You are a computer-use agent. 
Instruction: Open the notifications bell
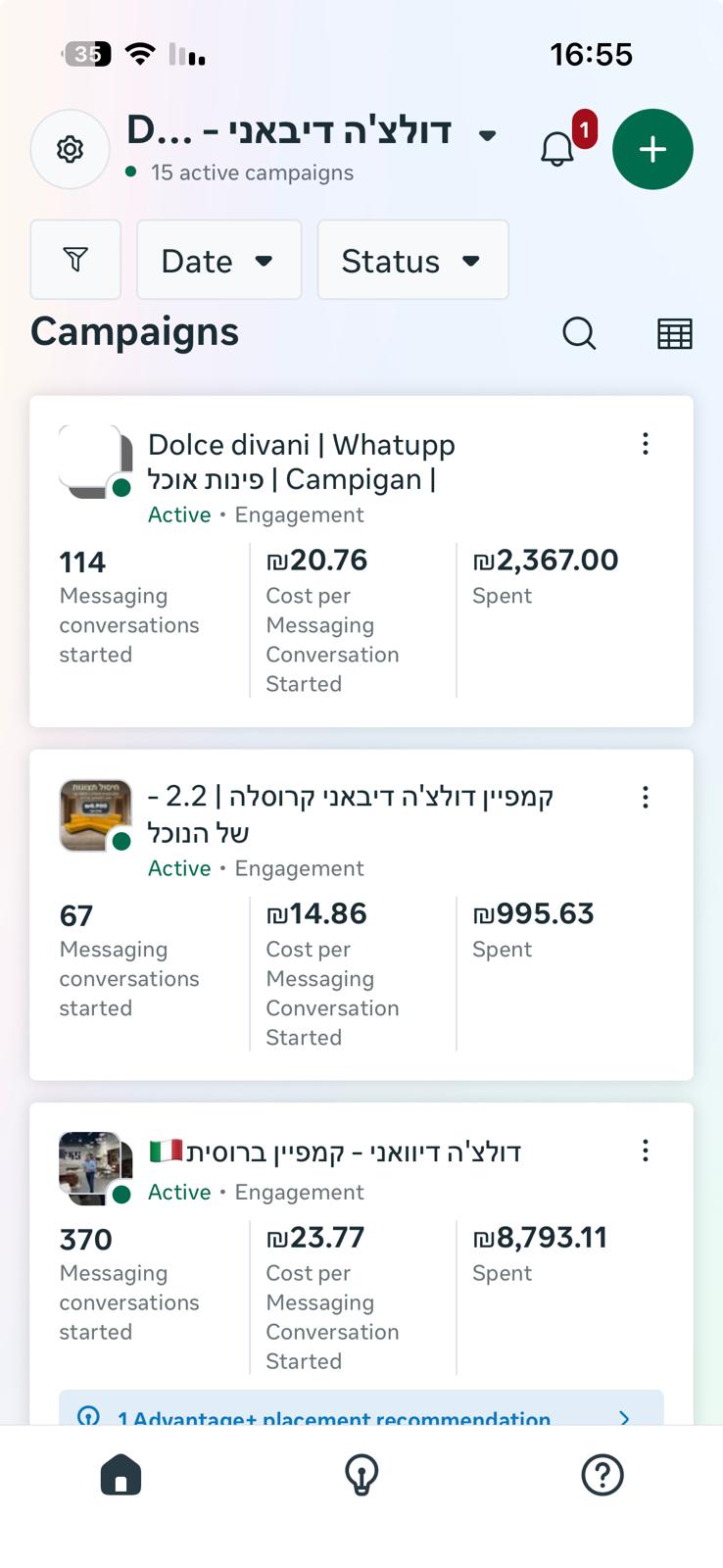point(558,149)
